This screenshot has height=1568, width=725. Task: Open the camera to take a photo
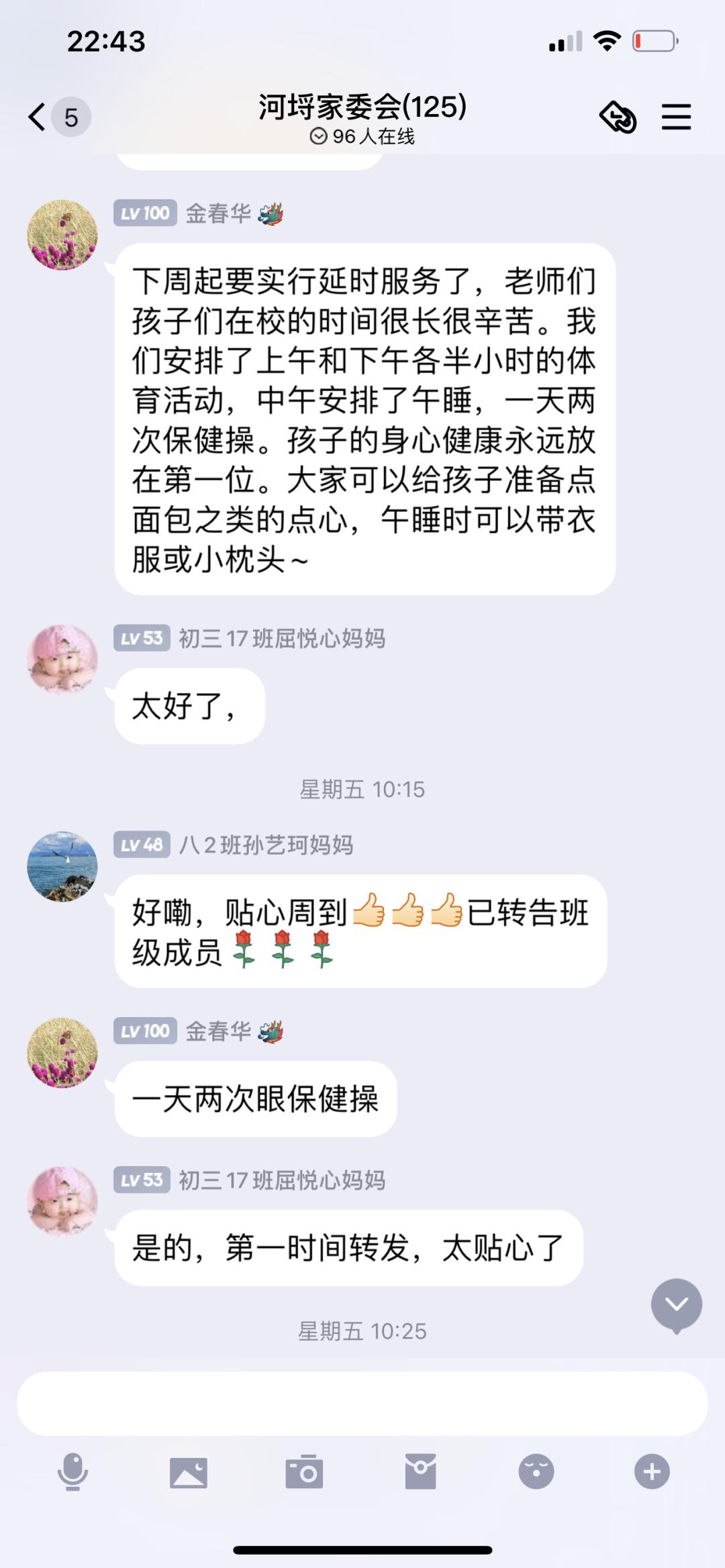pyautogui.click(x=304, y=1472)
